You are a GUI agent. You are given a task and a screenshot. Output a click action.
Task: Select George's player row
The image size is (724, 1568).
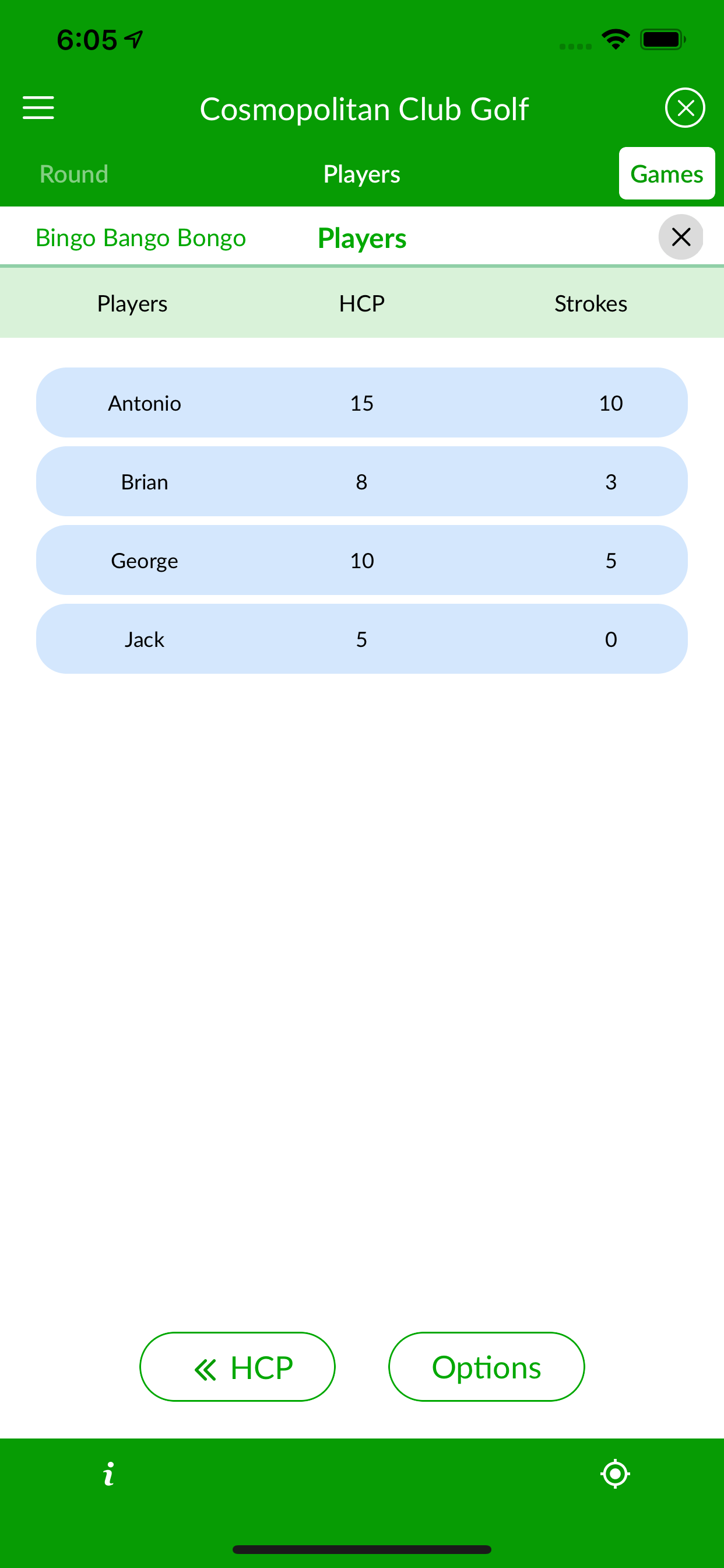[361, 560]
